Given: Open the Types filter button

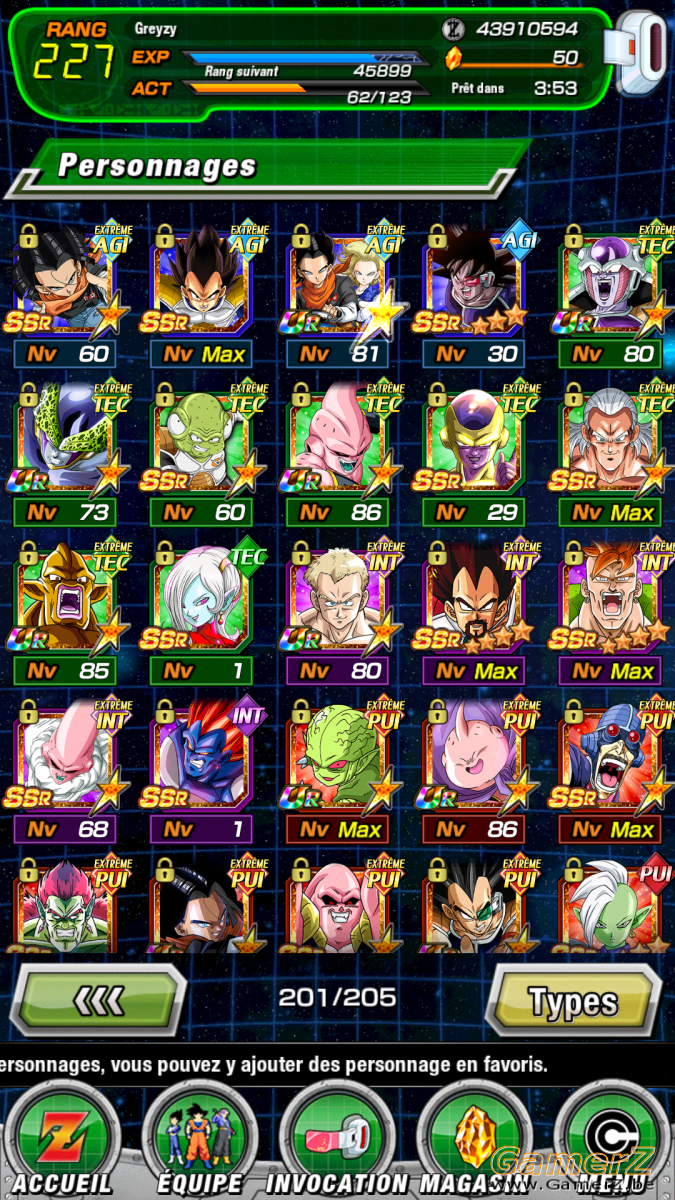Looking at the screenshot, I should tap(575, 1000).
